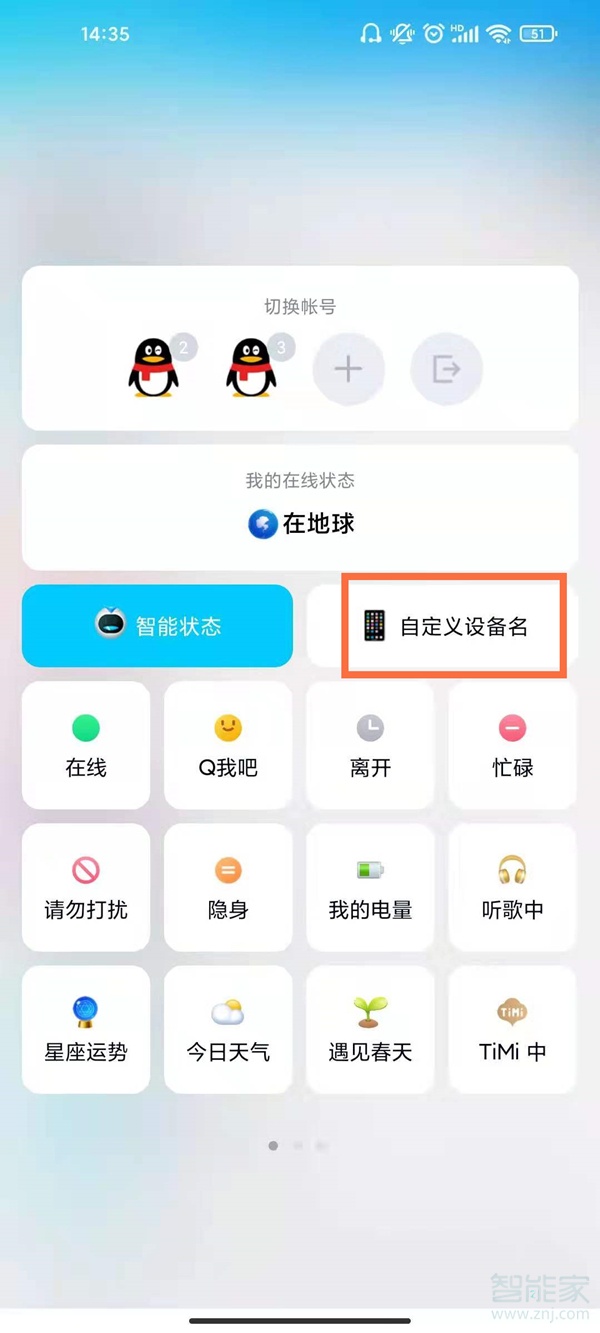600x1333 pixels.
Task: Tap the log out icon
Action: tap(446, 369)
